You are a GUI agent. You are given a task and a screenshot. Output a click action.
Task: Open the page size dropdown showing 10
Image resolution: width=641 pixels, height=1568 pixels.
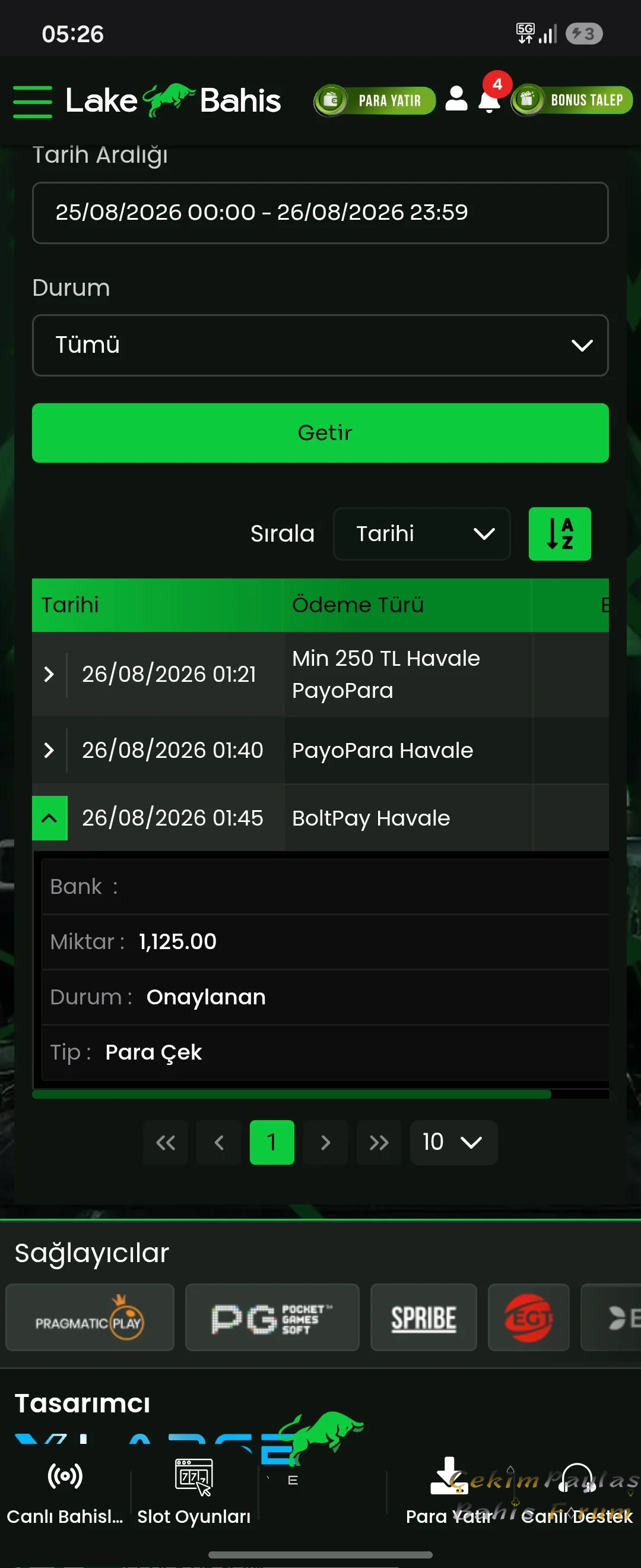[x=453, y=1143]
